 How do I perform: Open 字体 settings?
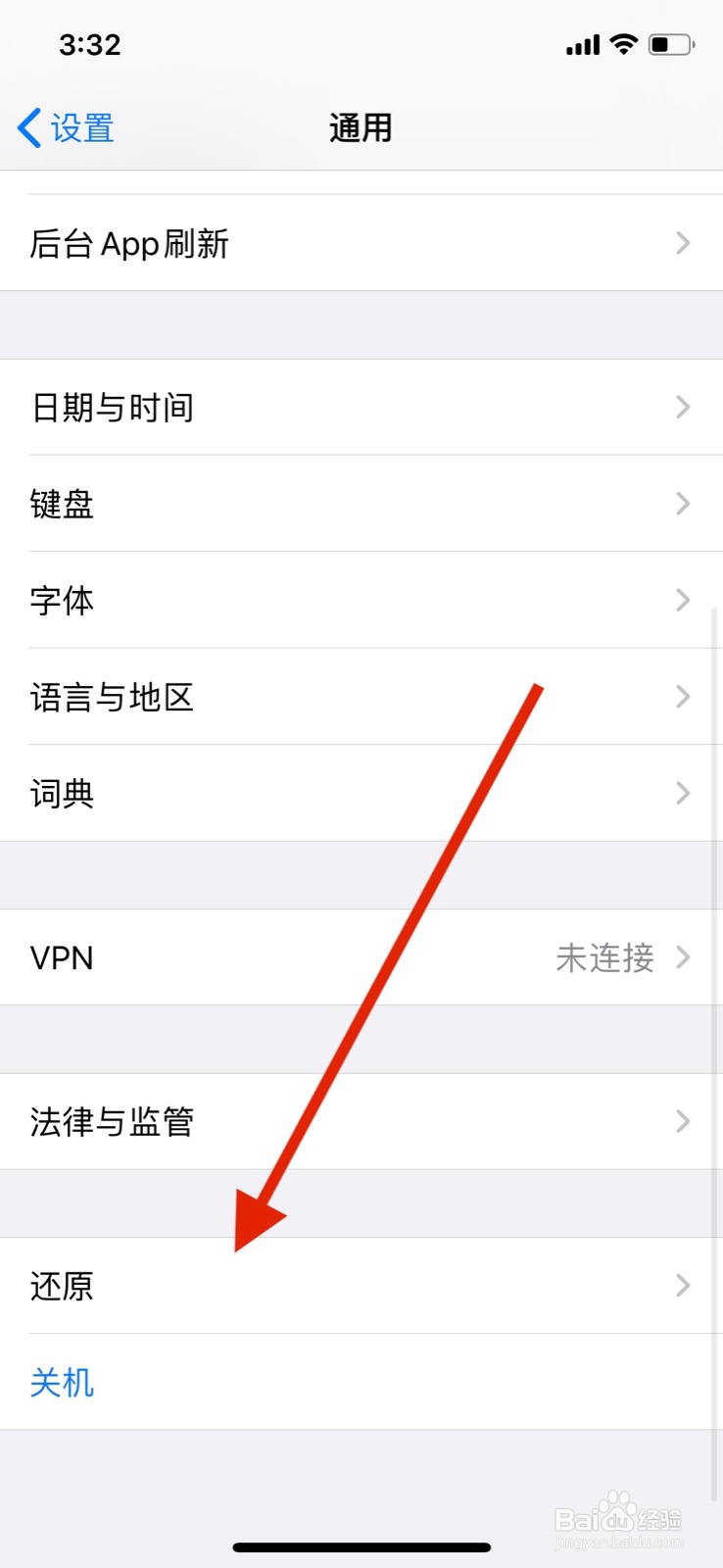click(62, 601)
